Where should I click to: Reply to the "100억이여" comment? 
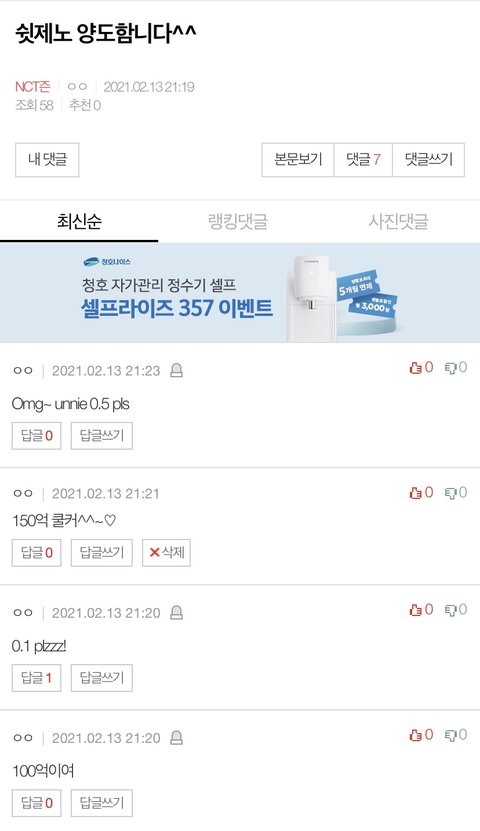102,803
